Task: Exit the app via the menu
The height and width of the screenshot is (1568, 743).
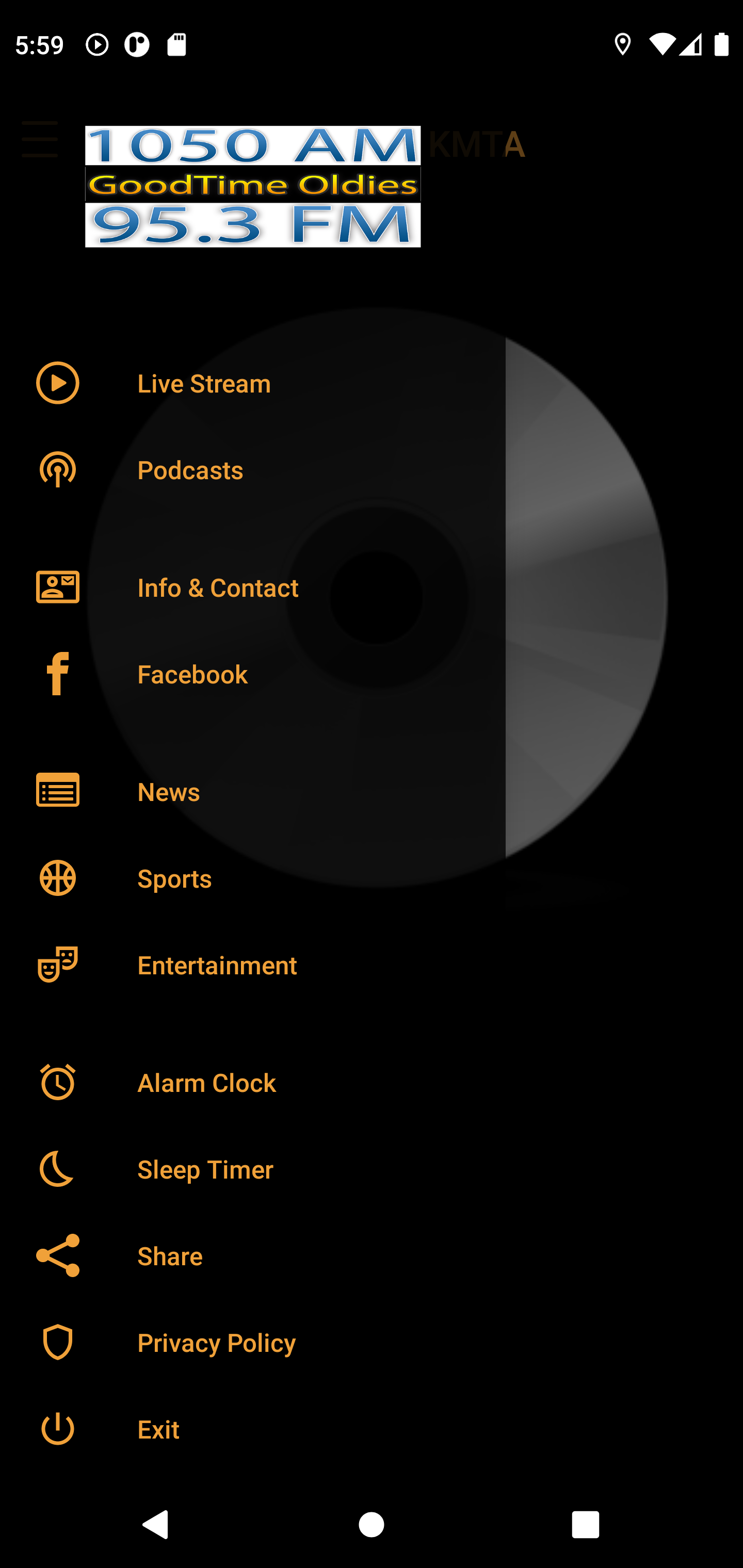Action: click(158, 1429)
